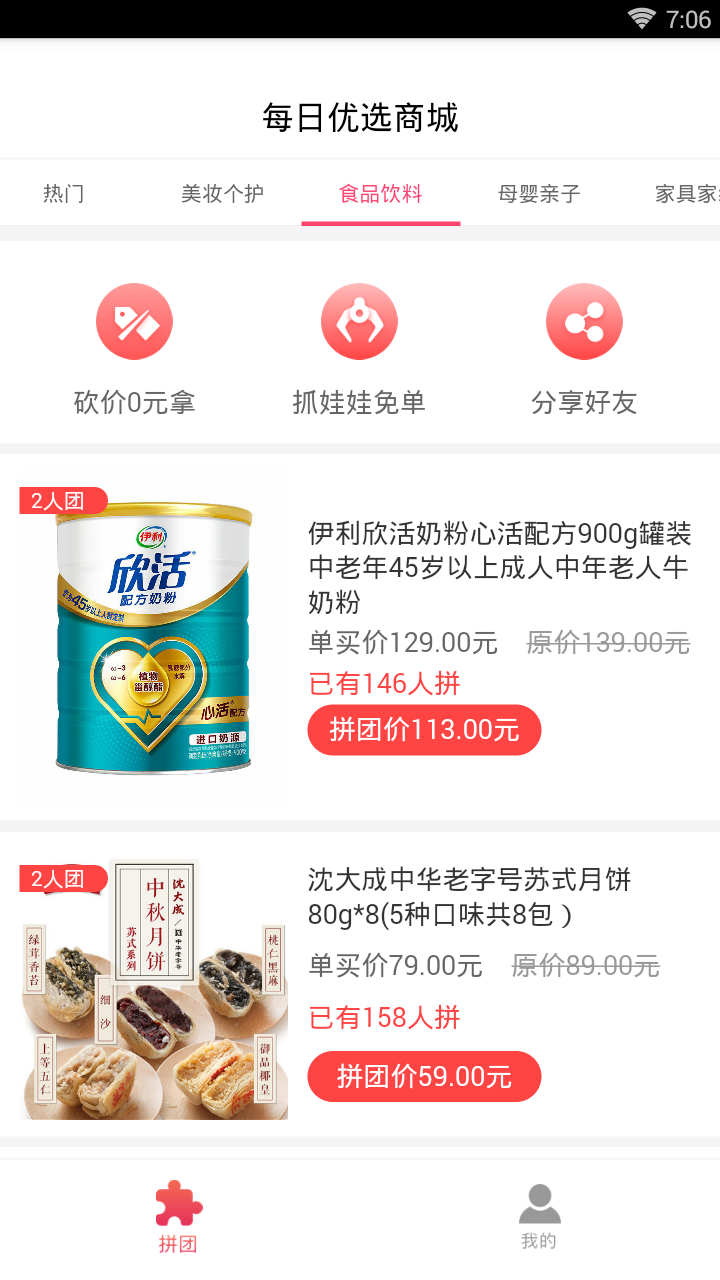Viewport: 720px width, 1280px height.
Task: Click the 拼团价59.00元 button
Action: click(424, 1076)
